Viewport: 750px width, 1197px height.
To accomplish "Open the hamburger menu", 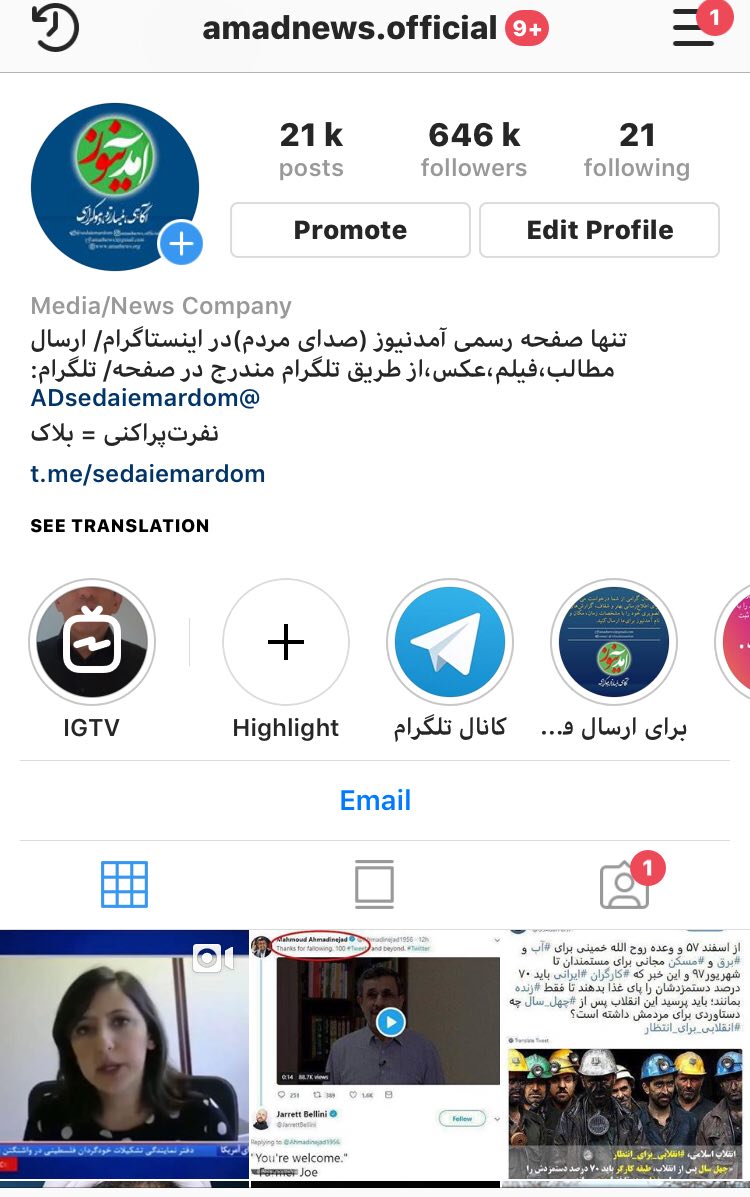I will pyautogui.click(x=693, y=29).
